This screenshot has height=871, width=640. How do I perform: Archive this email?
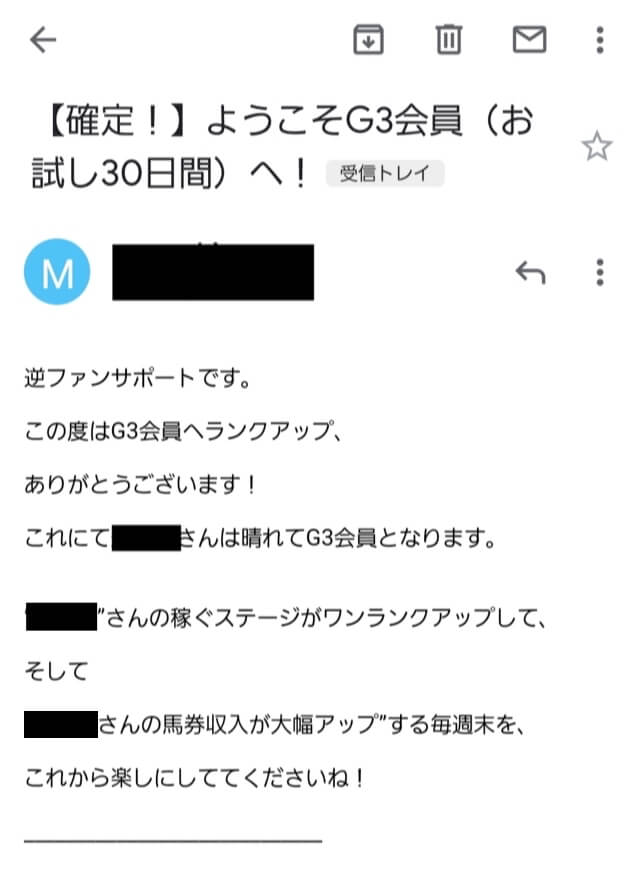(x=369, y=40)
